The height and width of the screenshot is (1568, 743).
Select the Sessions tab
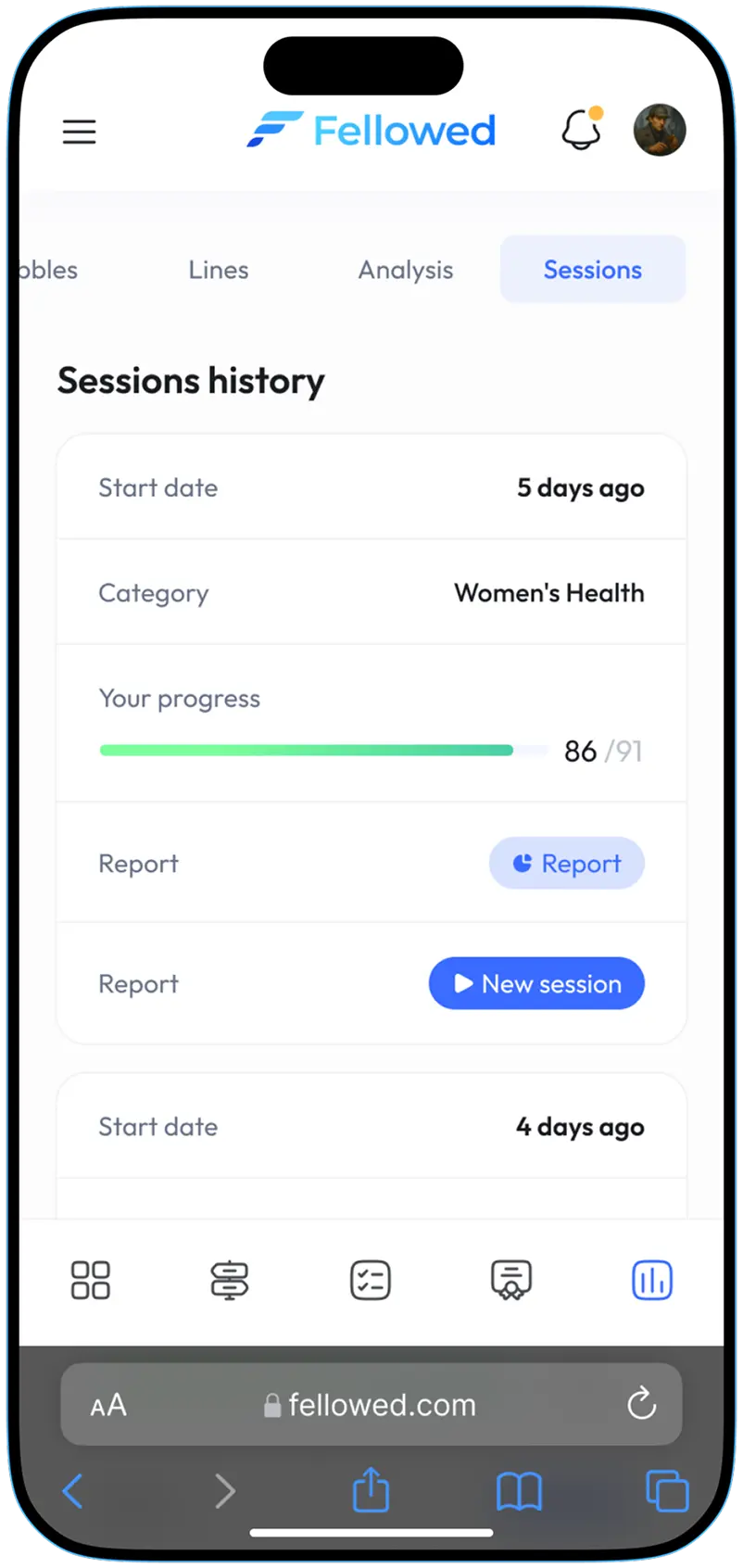592,270
